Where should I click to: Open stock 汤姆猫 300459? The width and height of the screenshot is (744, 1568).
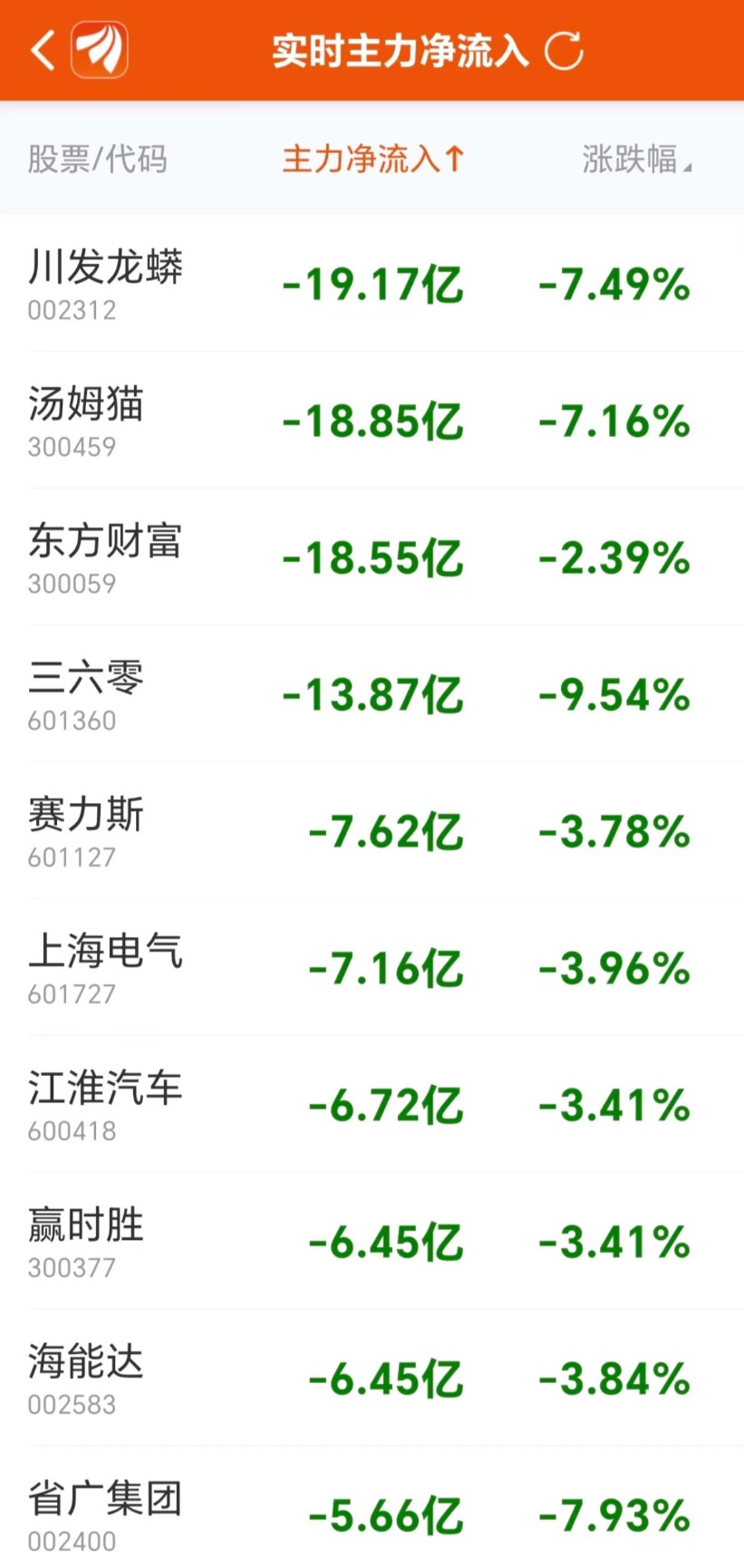[372, 420]
